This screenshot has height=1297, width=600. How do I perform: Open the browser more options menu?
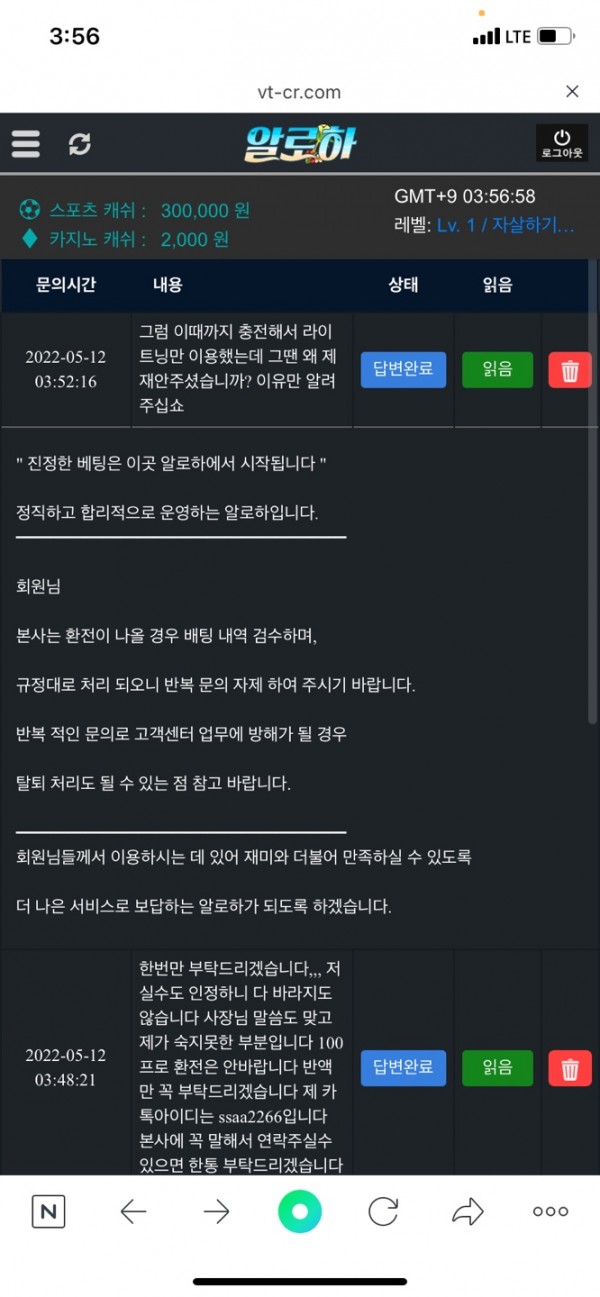coord(550,1212)
